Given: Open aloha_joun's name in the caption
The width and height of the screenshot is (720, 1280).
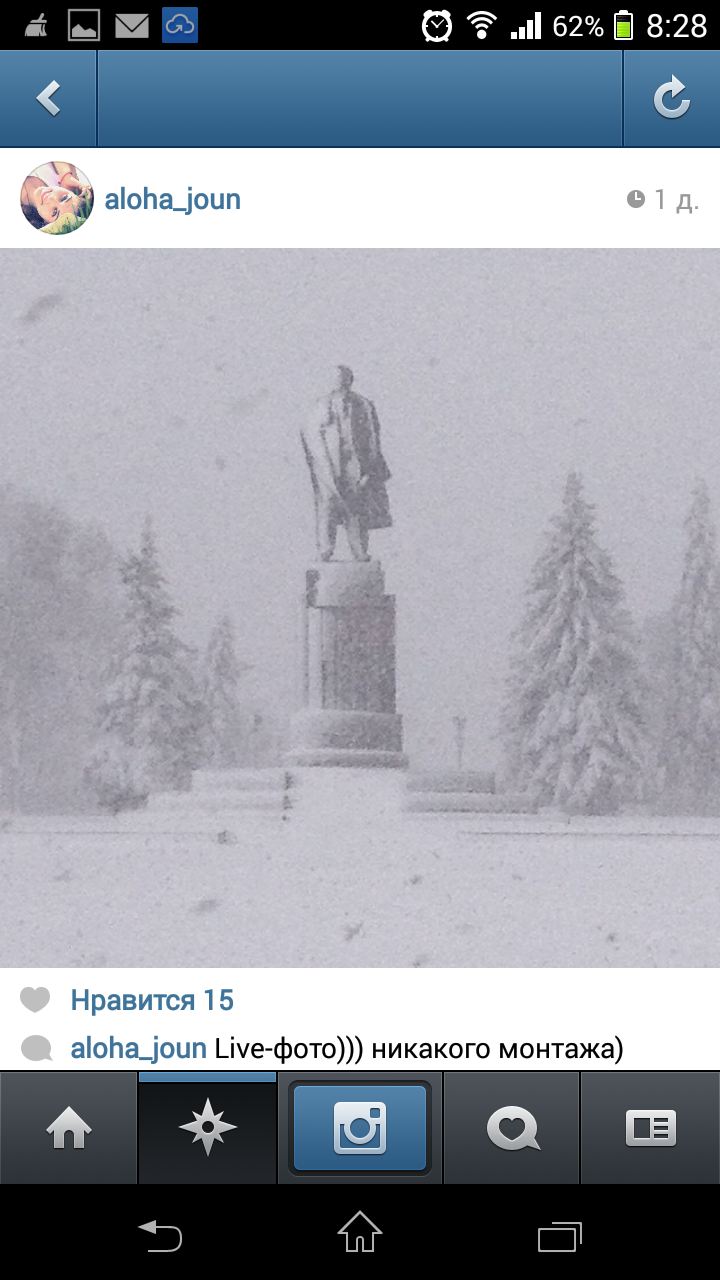Looking at the screenshot, I should 138,1049.
